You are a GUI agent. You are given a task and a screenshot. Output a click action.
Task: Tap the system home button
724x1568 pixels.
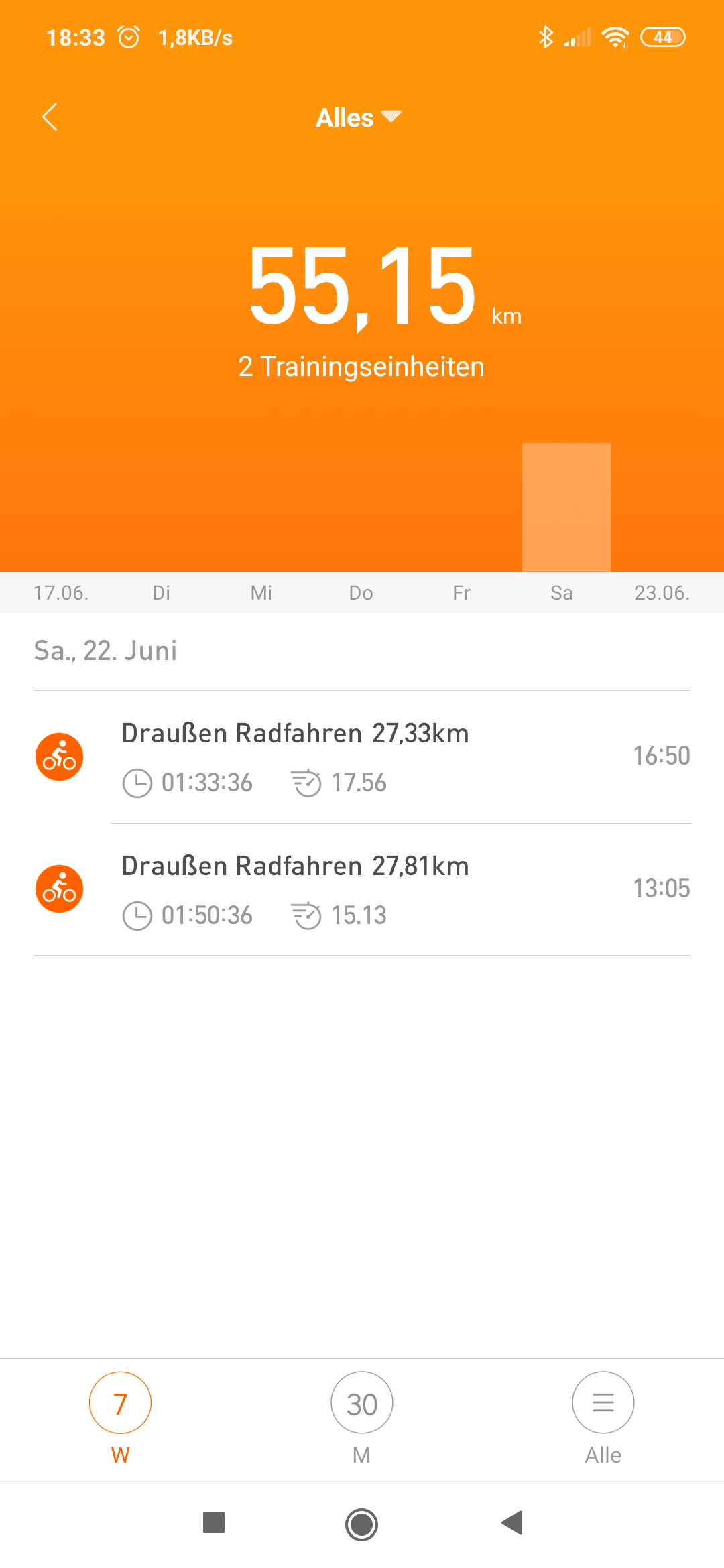(x=362, y=1524)
